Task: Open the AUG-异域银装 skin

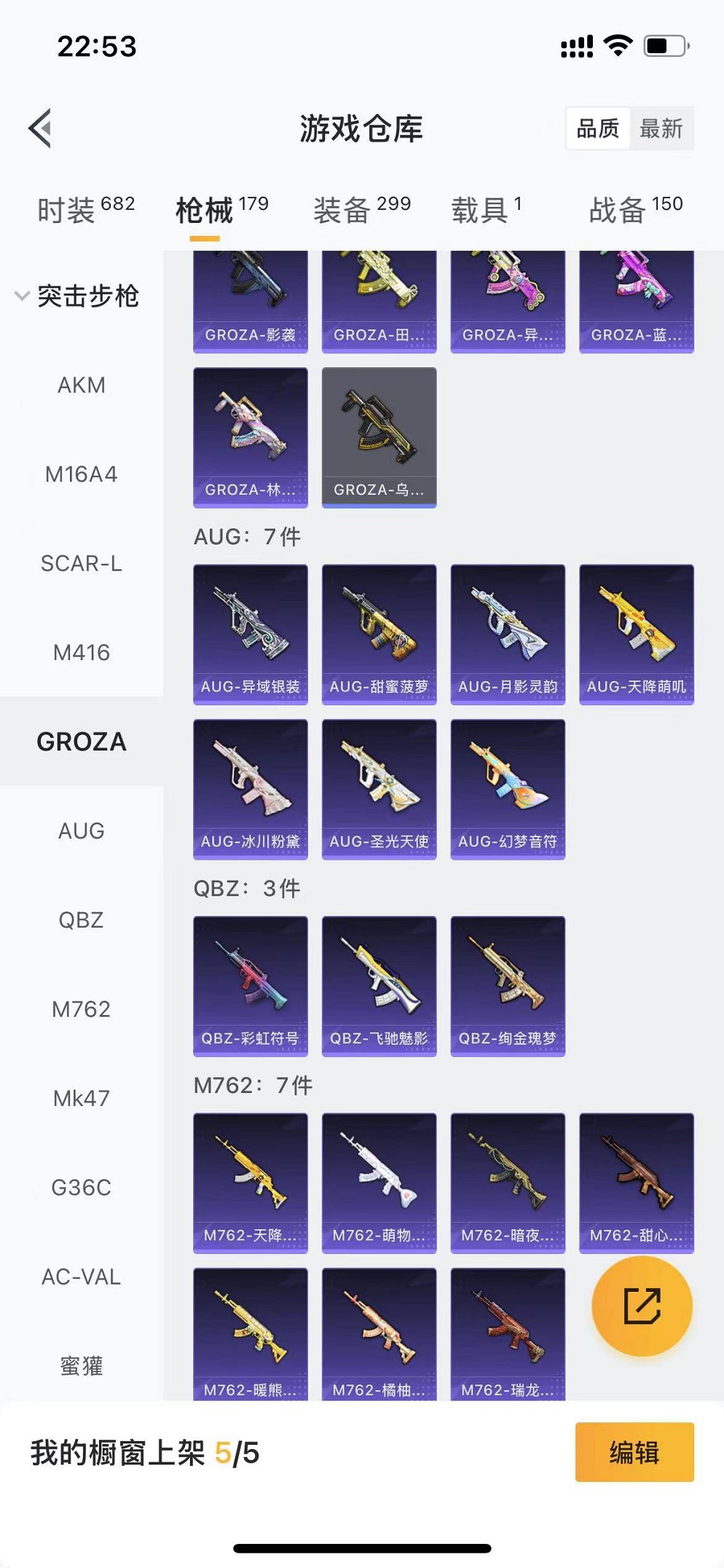Action: tap(250, 634)
